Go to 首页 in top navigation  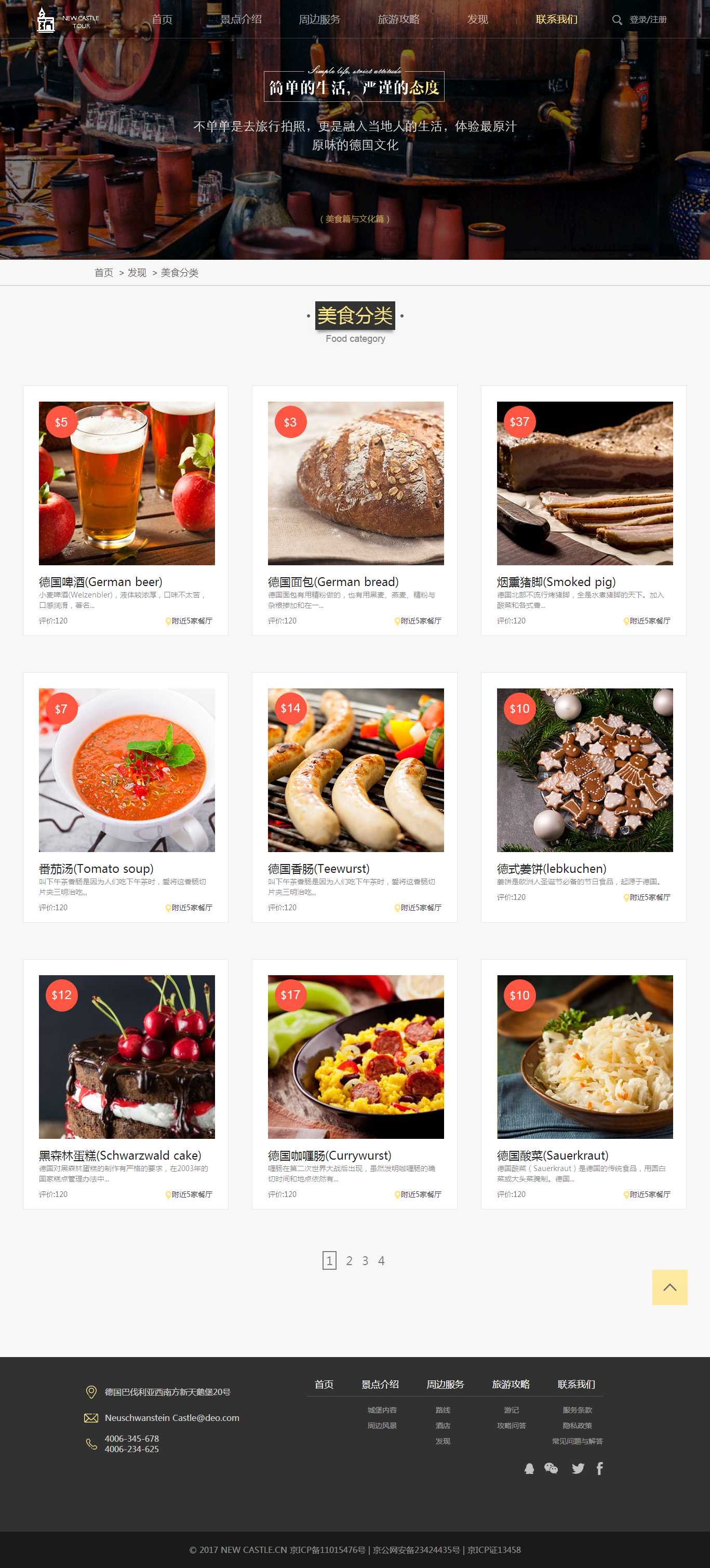pos(162,19)
